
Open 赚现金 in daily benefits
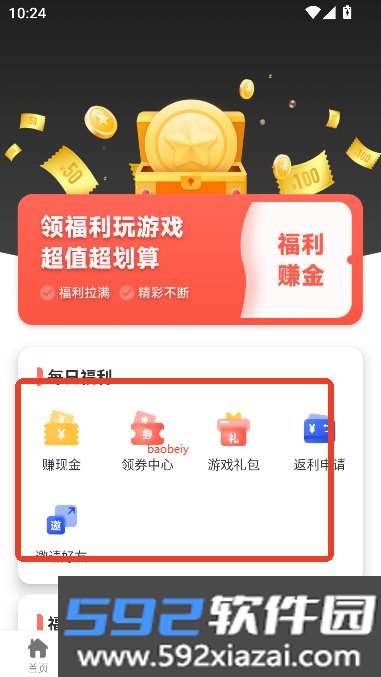point(61,440)
